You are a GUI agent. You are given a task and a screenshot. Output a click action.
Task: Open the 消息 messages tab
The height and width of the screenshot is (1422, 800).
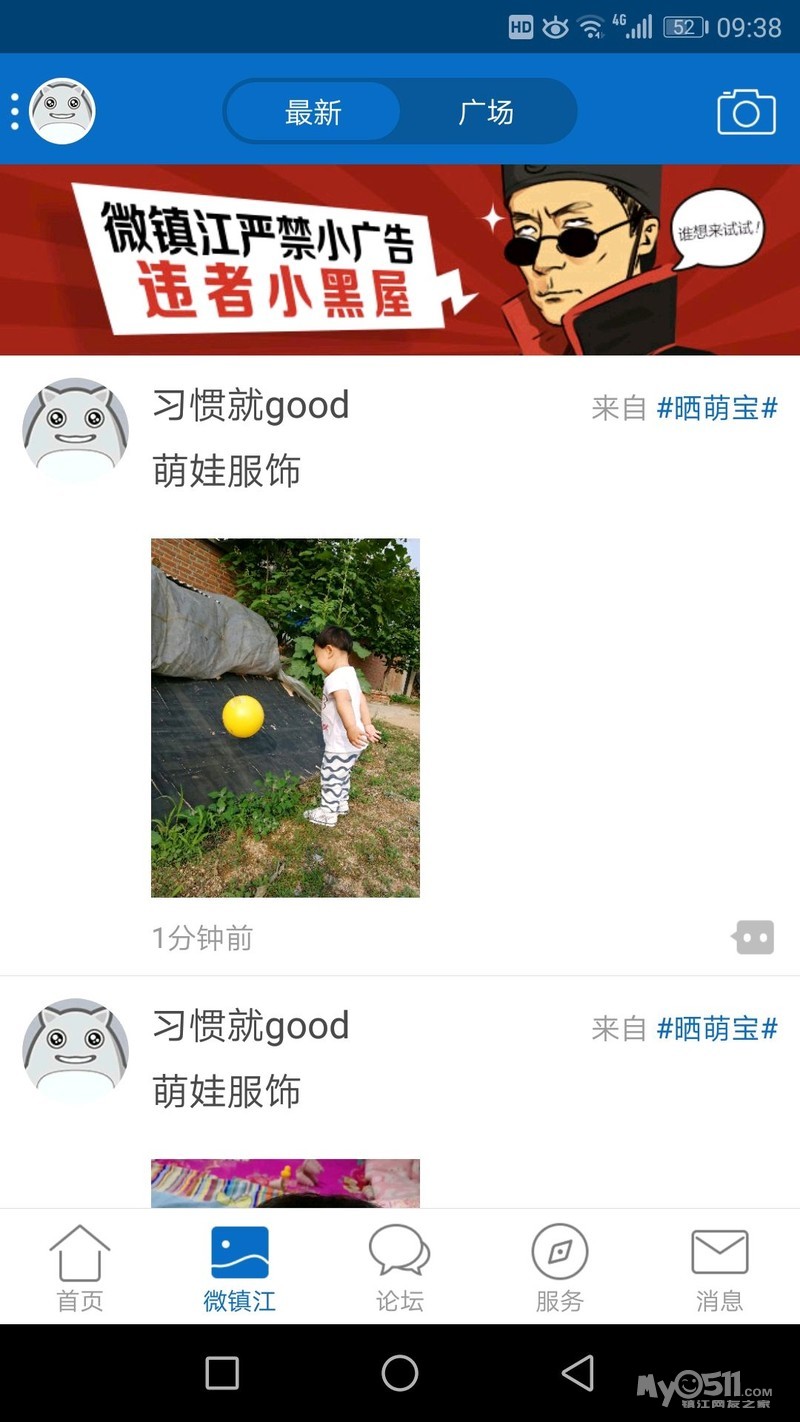(719, 1267)
